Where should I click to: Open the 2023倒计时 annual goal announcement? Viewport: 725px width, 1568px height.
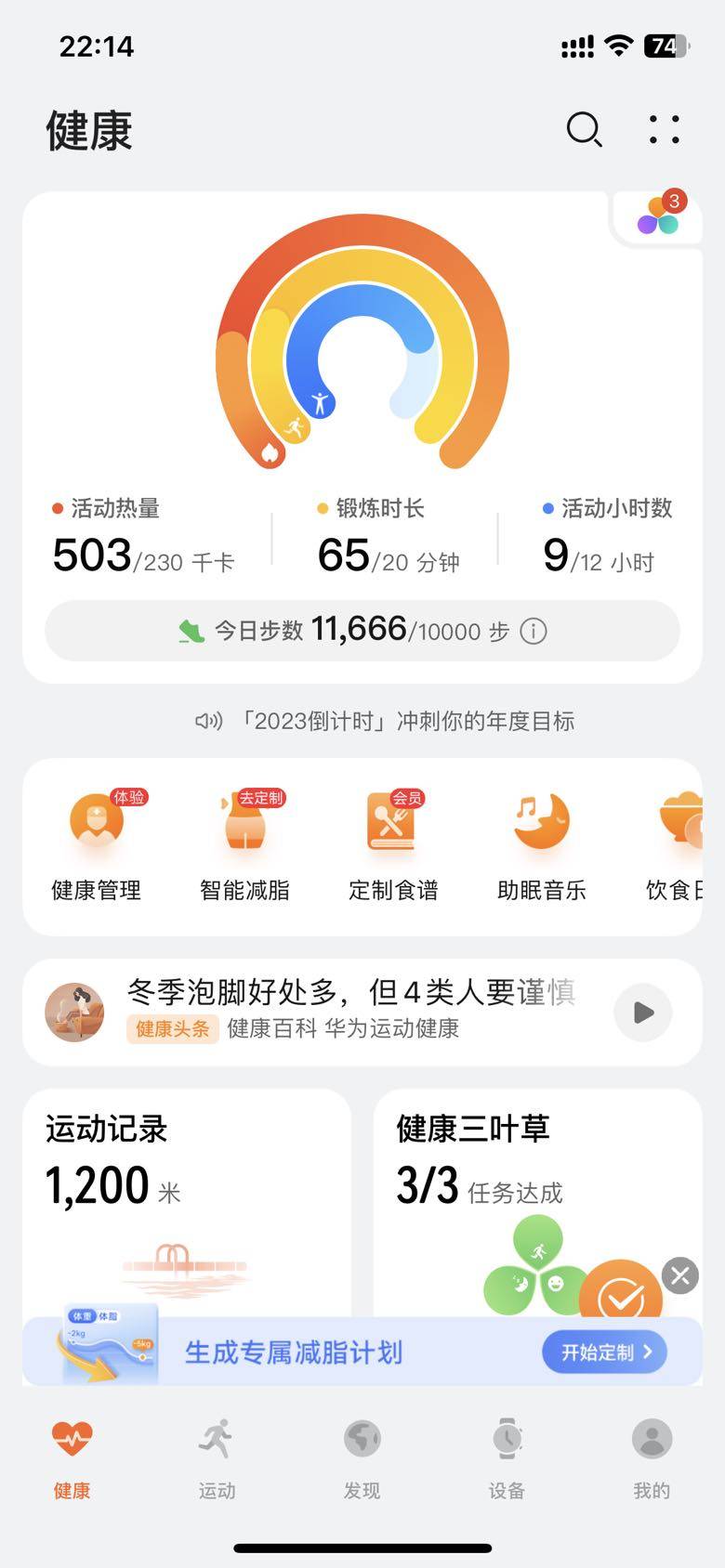coord(385,721)
